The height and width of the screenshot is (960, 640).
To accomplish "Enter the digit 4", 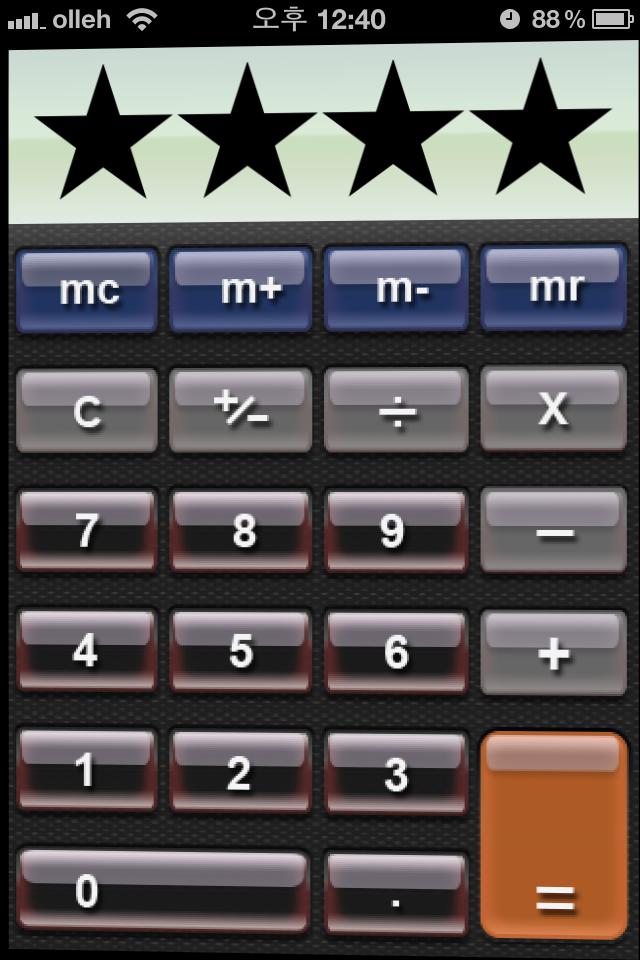I will coord(87,651).
